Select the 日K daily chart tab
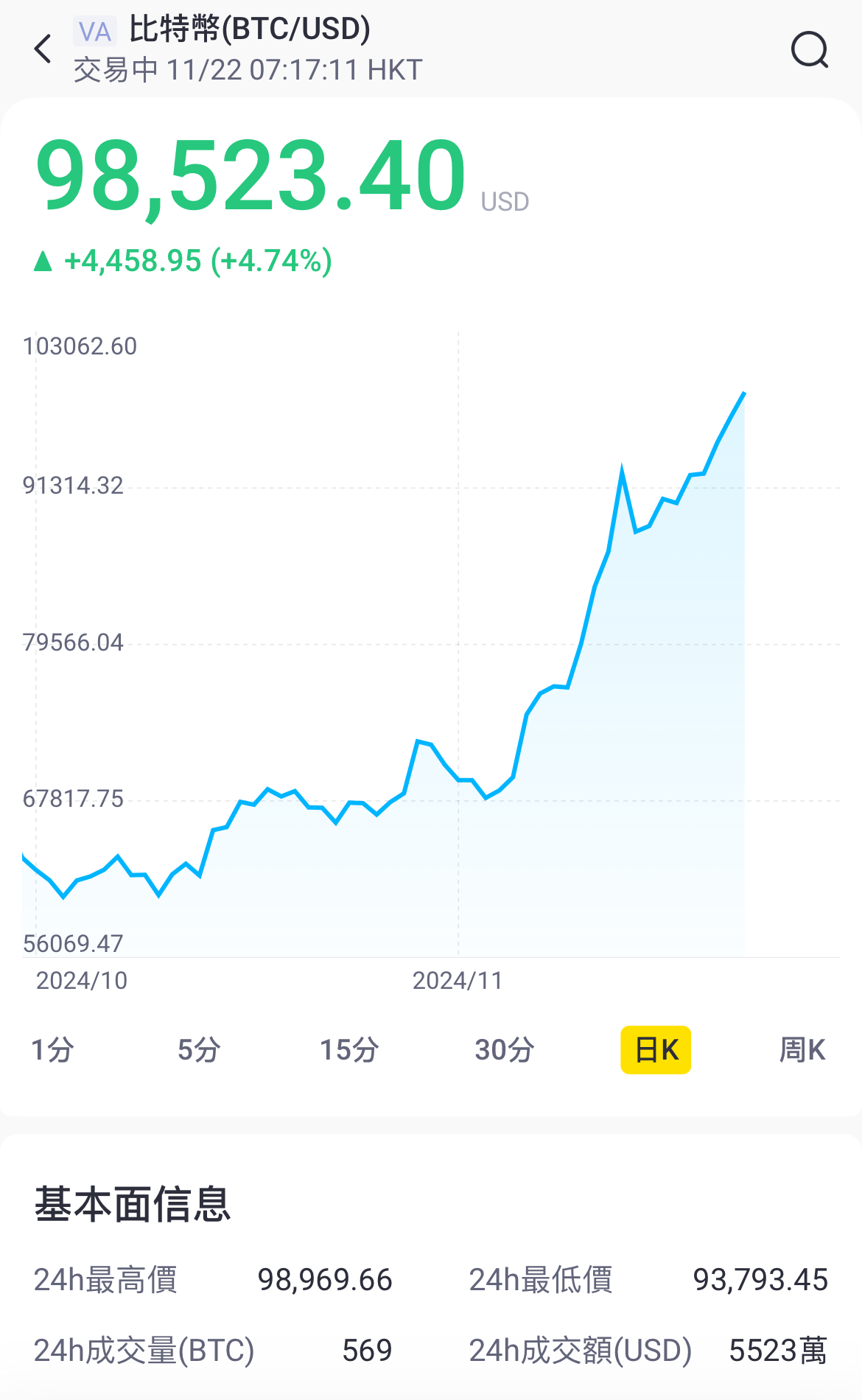The image size is (862, 1400). click(656, 1050)
